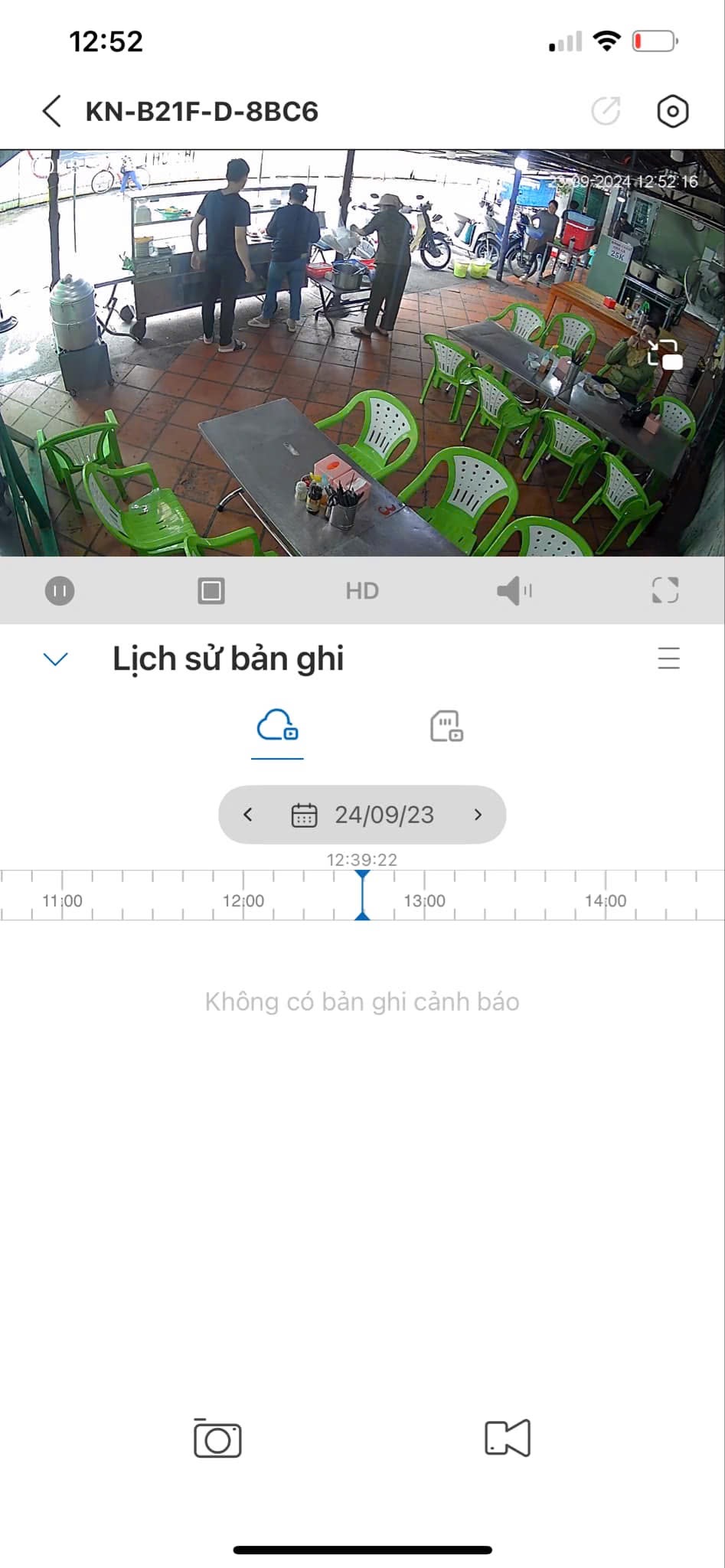Screen dimensions: 725x1568
Task: Go to the previous recording date
Action: point(247,814)
